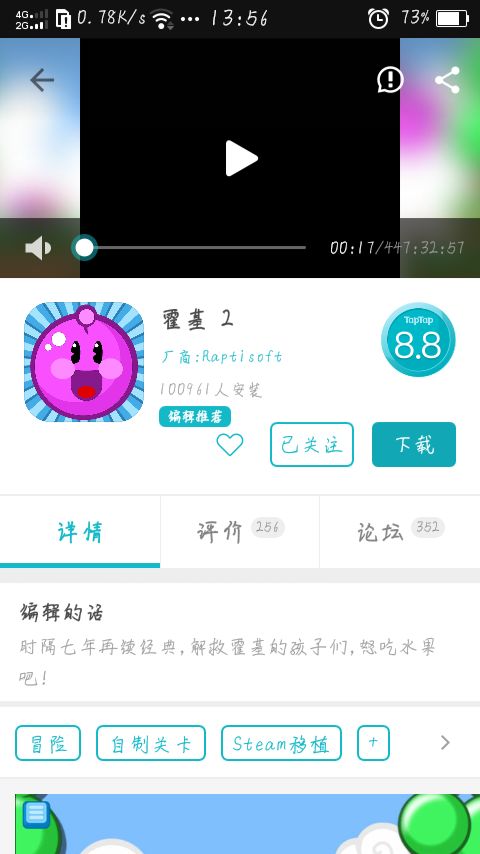Open the 自制关卡 tag

pos(151,743)
